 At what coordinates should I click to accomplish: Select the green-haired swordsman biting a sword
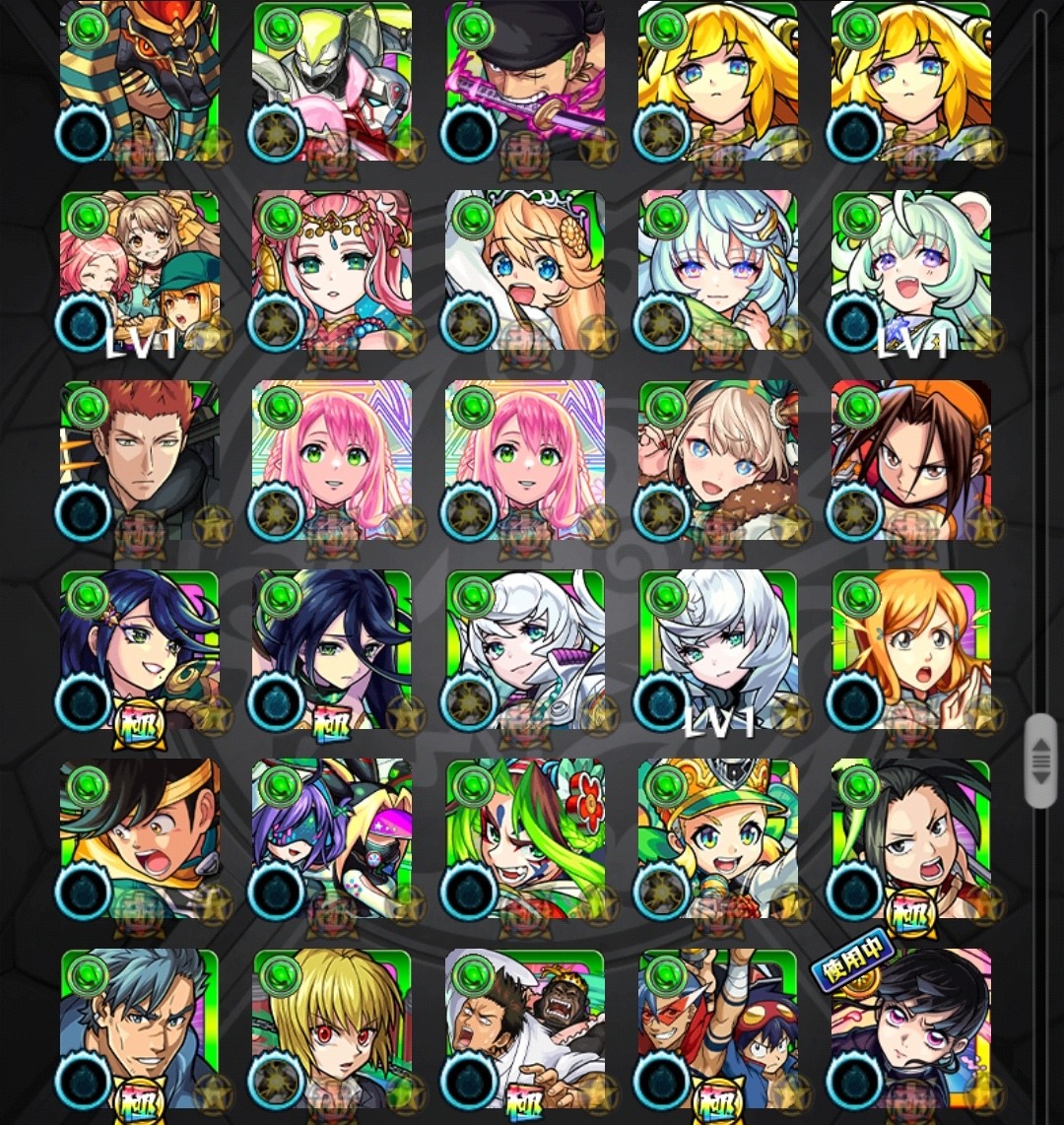point(525,82)
